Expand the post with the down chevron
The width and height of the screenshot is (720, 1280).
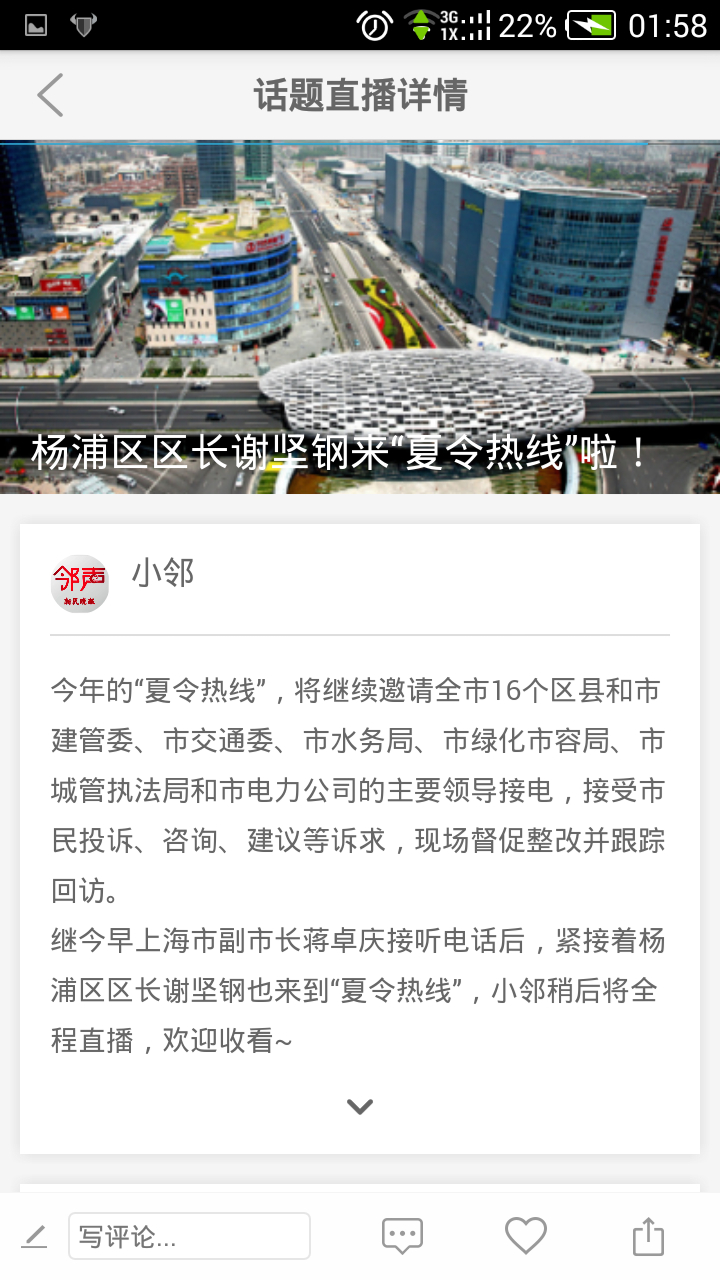359,1106
